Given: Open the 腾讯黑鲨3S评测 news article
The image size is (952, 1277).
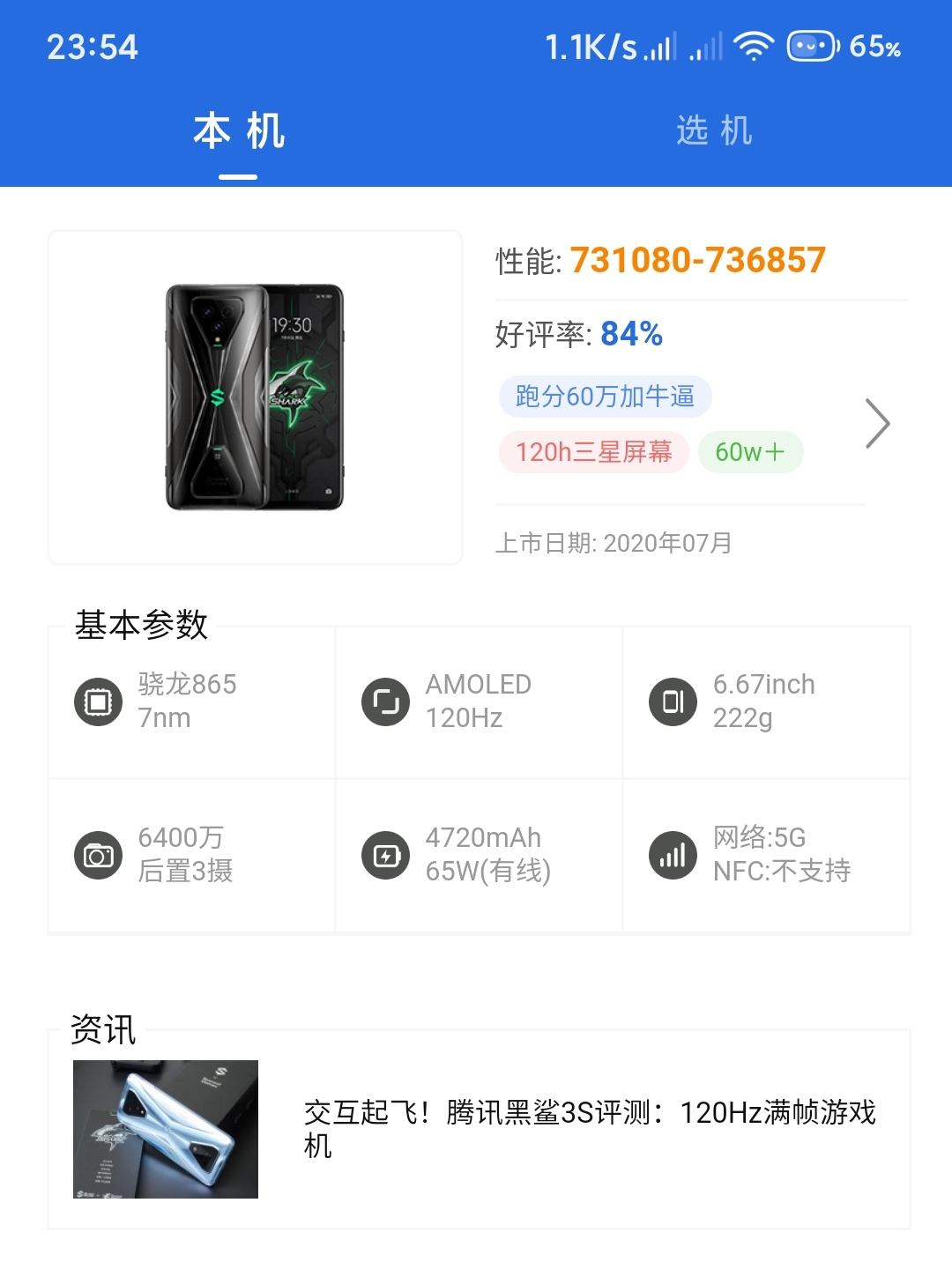Looking at the screenshot, I should click(x=589, y=1128).
